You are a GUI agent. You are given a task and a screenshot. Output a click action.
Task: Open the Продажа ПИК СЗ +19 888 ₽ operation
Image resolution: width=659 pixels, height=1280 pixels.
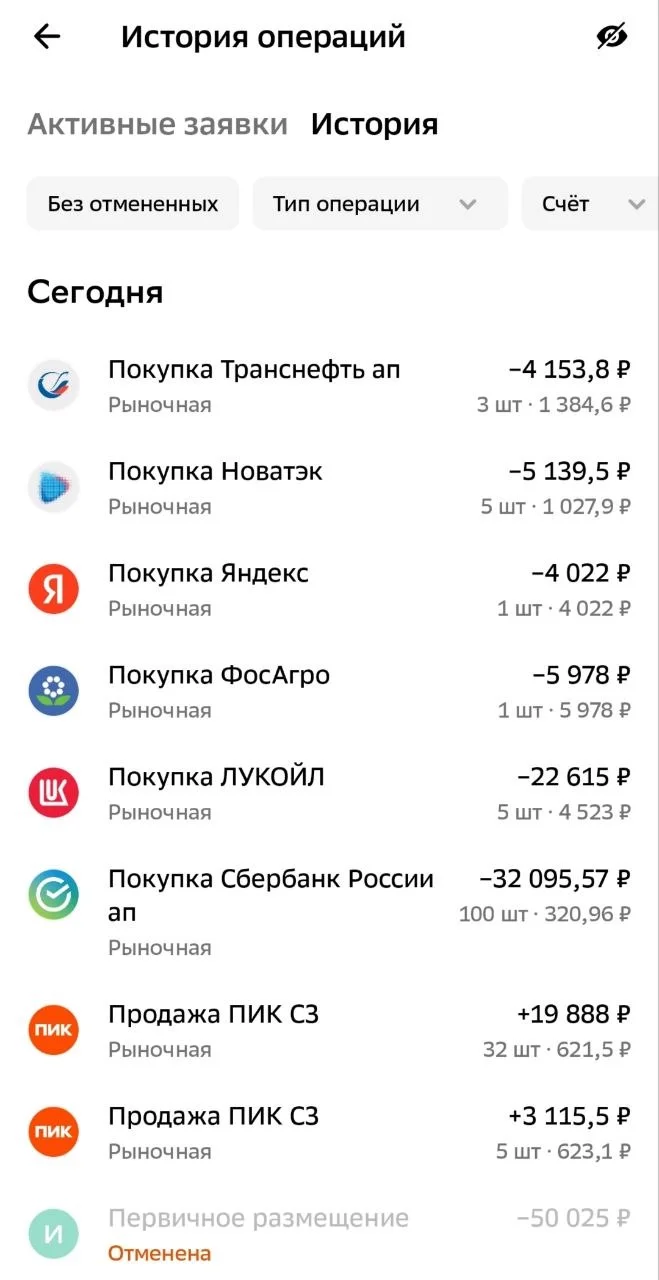(329, 1031)
